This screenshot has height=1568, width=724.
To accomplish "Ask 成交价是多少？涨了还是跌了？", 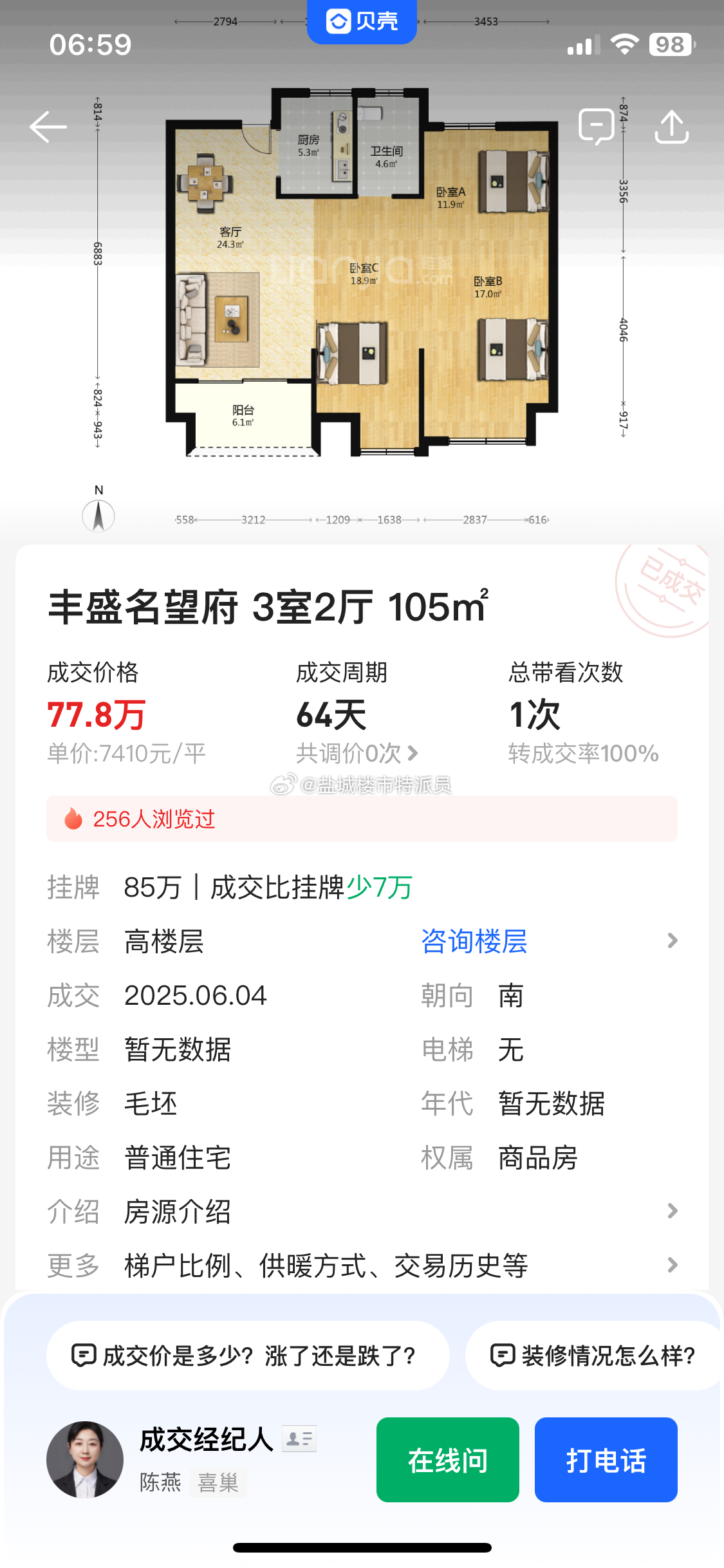I will pyautogui.click(x=248, y=1356).
